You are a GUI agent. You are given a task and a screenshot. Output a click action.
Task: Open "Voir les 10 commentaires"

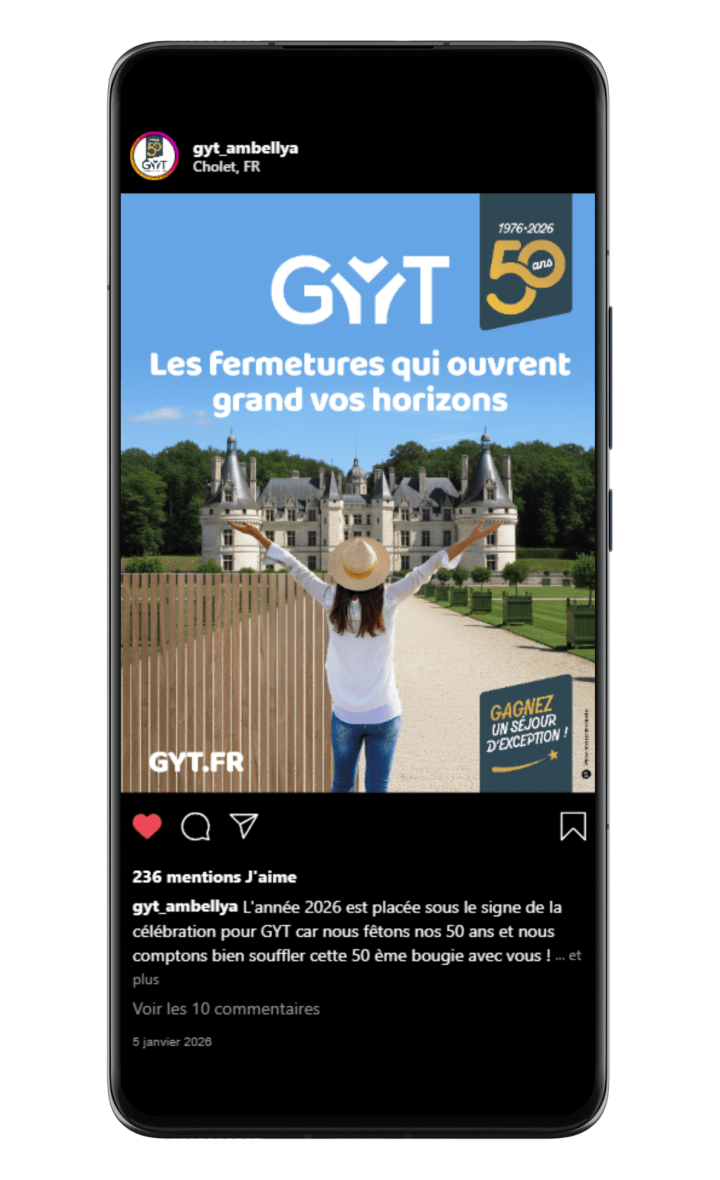pos(227,1010)
